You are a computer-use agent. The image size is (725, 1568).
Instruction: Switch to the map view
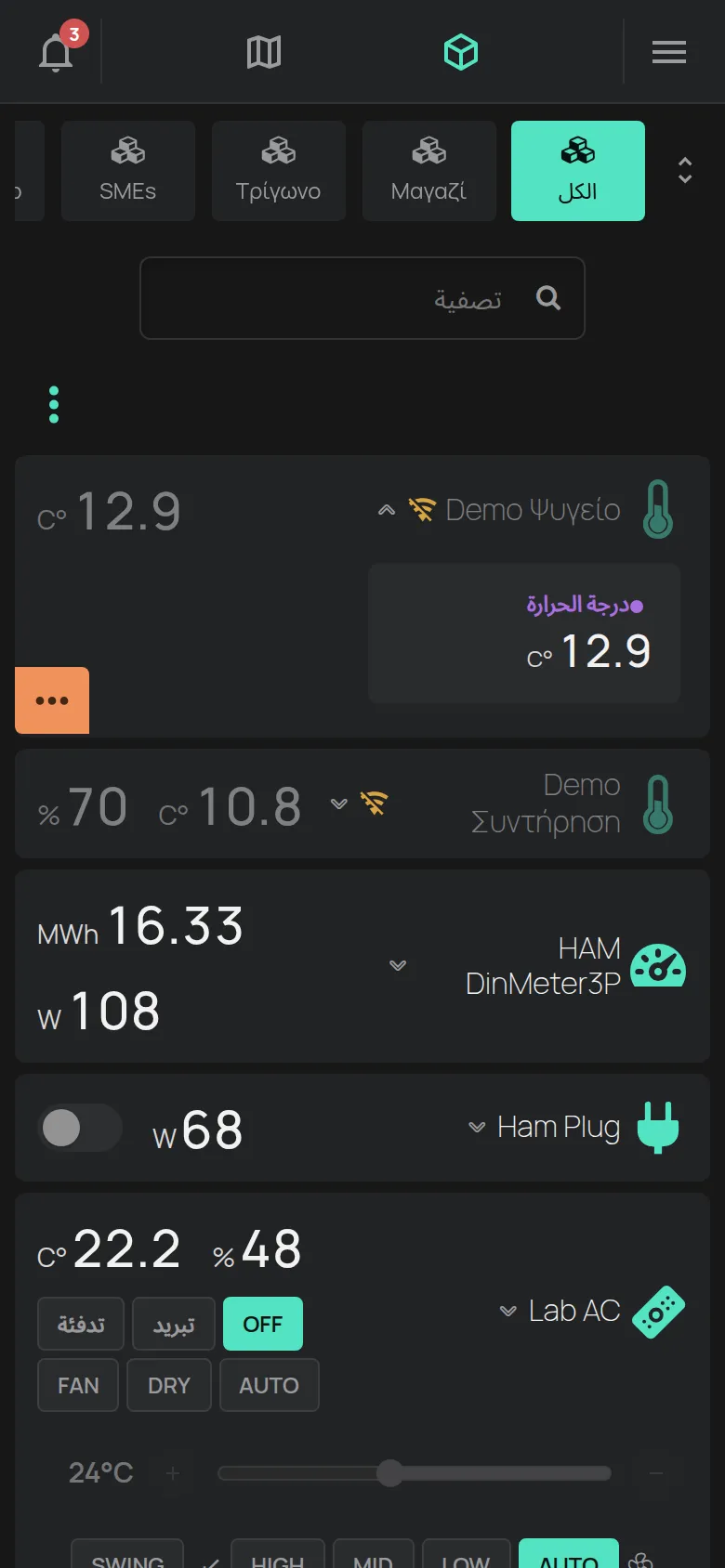[x=264, y=52]
